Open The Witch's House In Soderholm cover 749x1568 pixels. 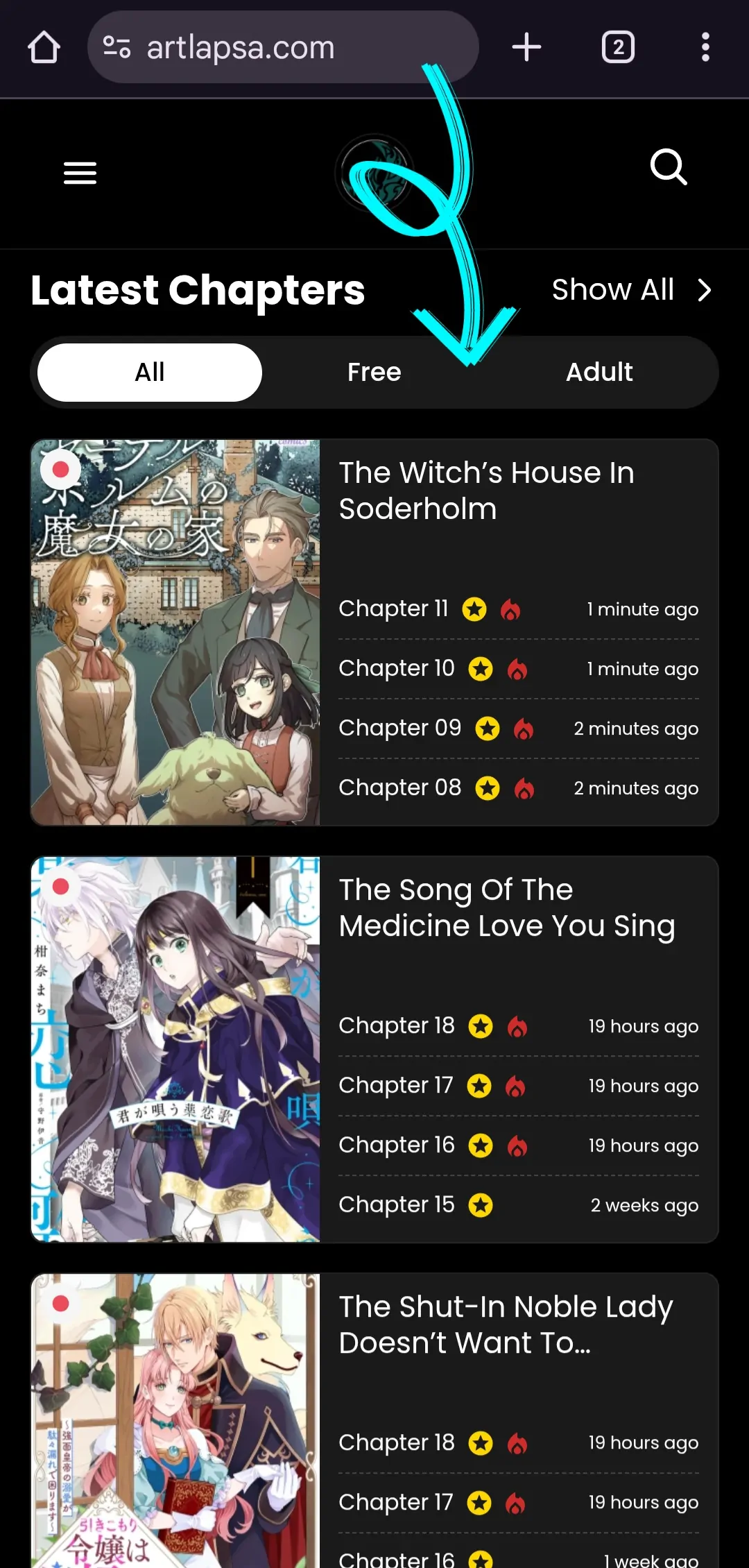tap(175, 632)
